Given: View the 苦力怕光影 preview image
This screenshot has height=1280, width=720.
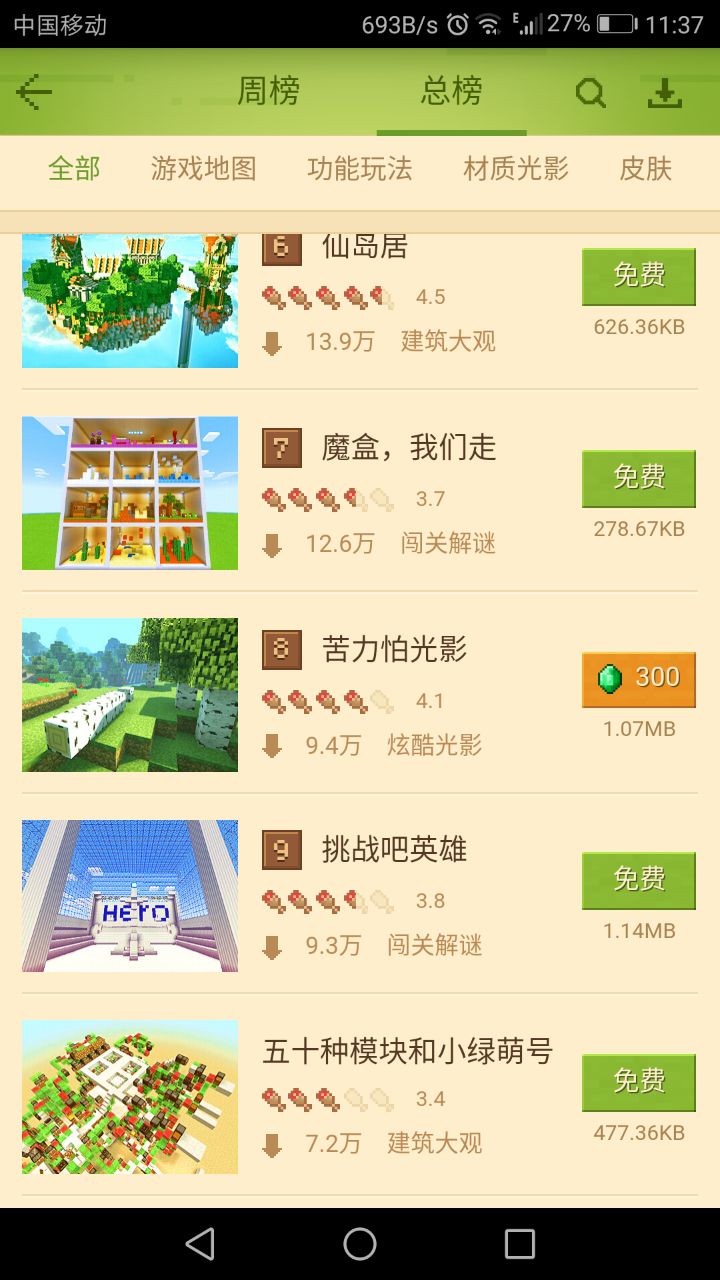Looking at the screenshot, I should (x=130, y=695).
